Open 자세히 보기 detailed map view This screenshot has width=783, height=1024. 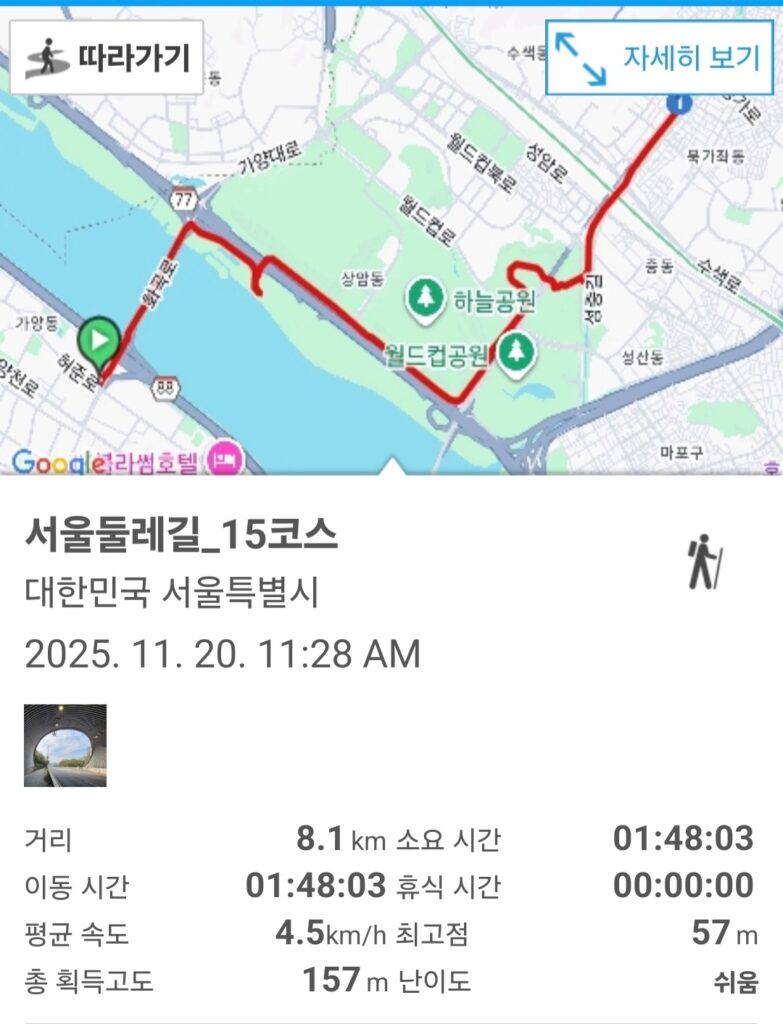click(x=660, y=57)
